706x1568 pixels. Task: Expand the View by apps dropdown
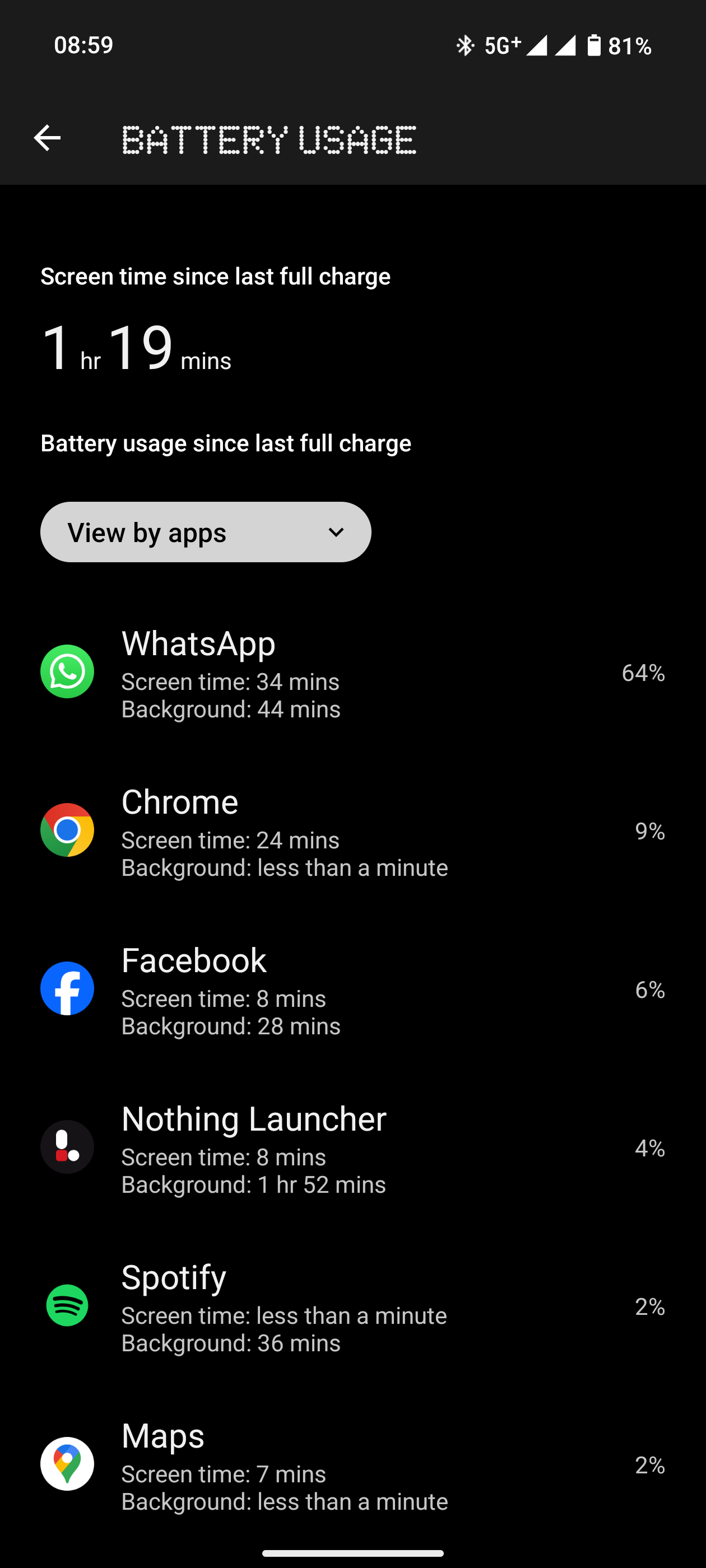tap(206, 532)
